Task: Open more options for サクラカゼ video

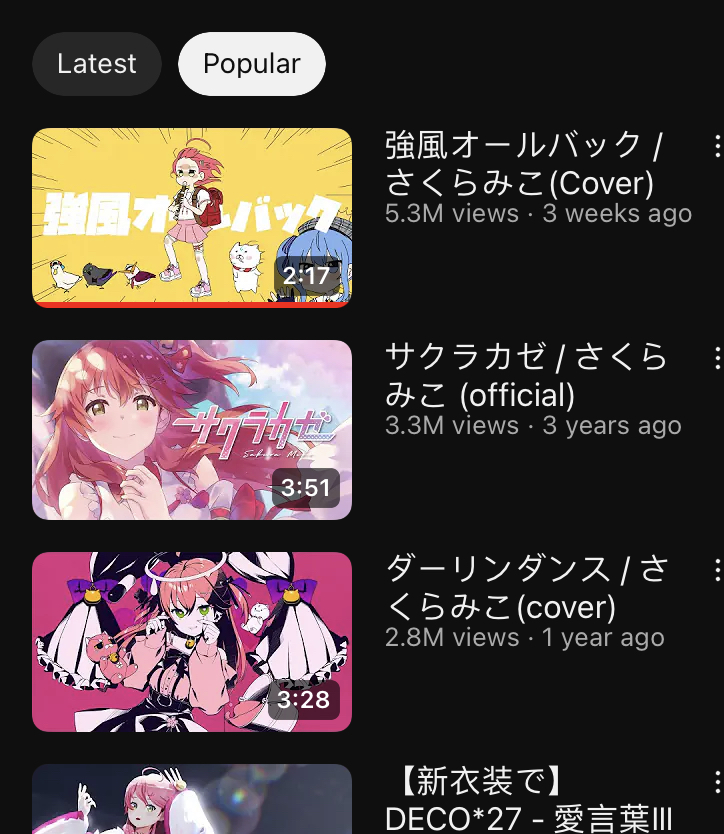Action: [x=716, y=358]
